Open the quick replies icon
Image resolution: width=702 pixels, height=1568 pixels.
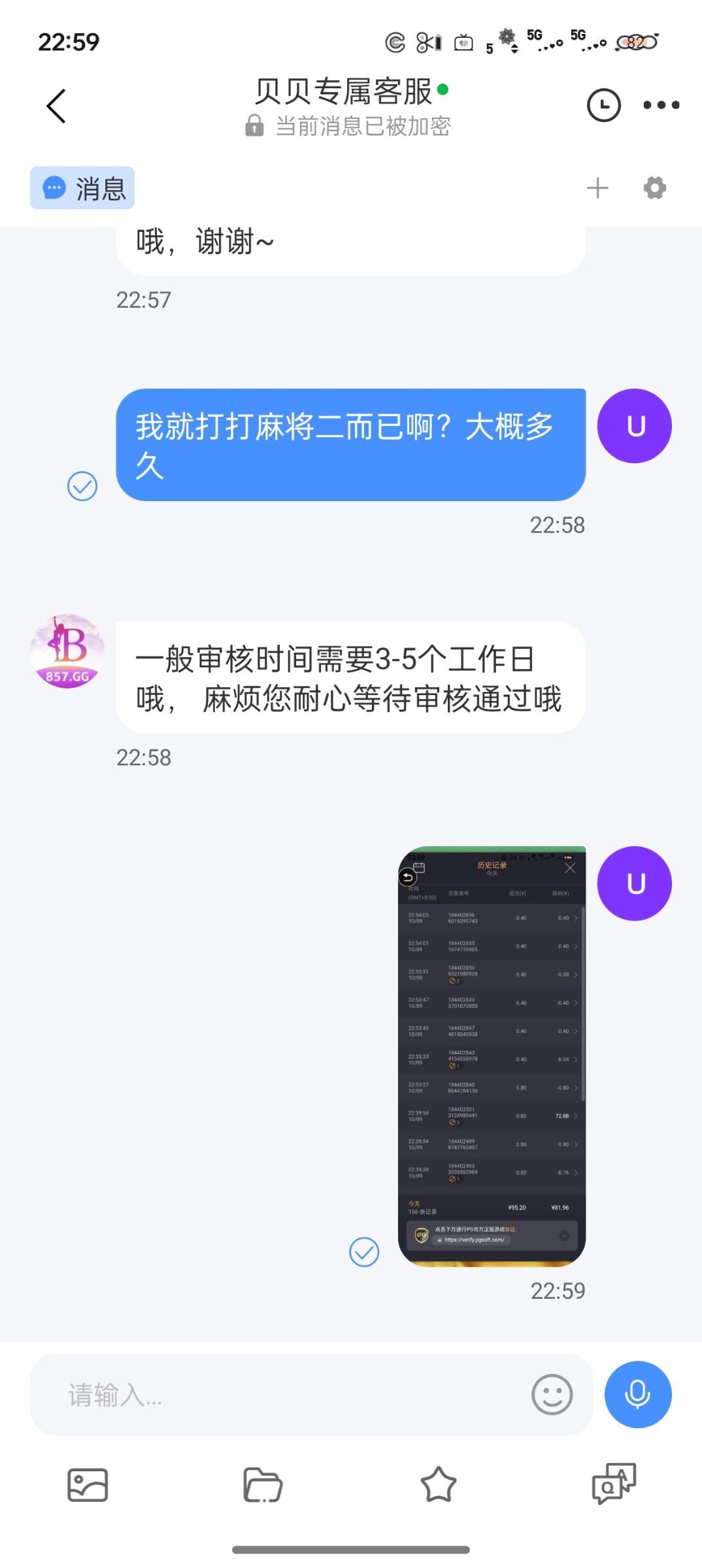coord(613,1484)
